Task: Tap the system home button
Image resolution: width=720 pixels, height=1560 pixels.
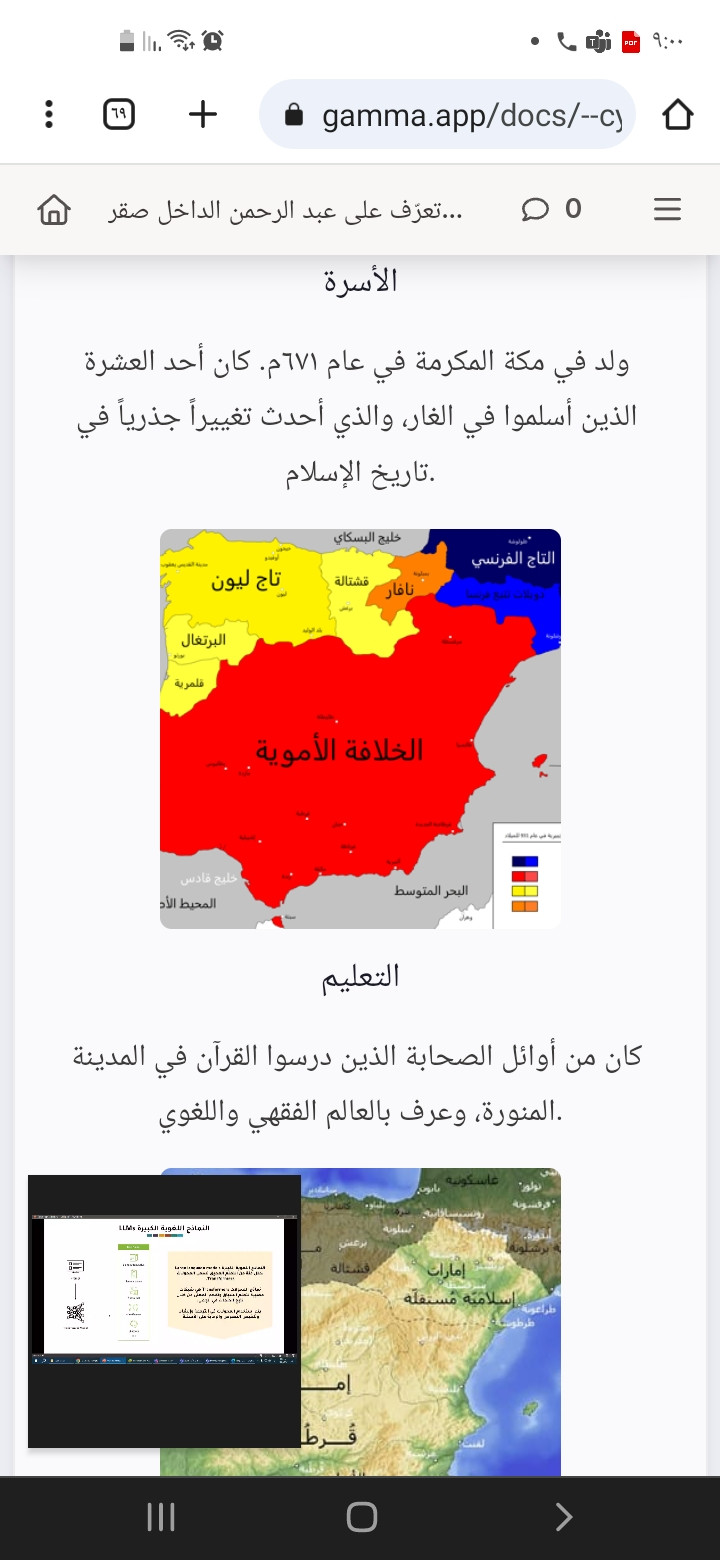Action: (x=360, y=1517)
